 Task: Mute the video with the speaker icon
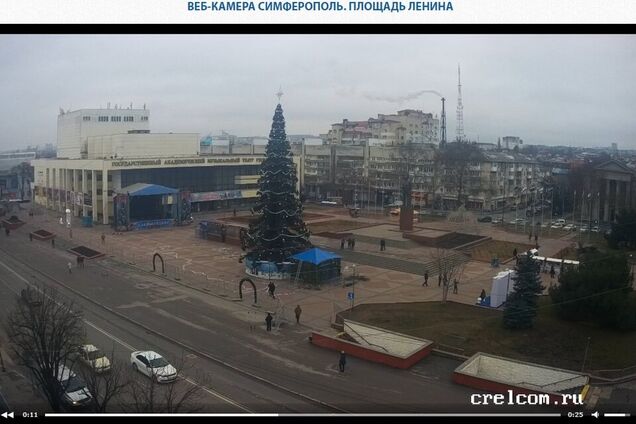click(x=595, y=414)
